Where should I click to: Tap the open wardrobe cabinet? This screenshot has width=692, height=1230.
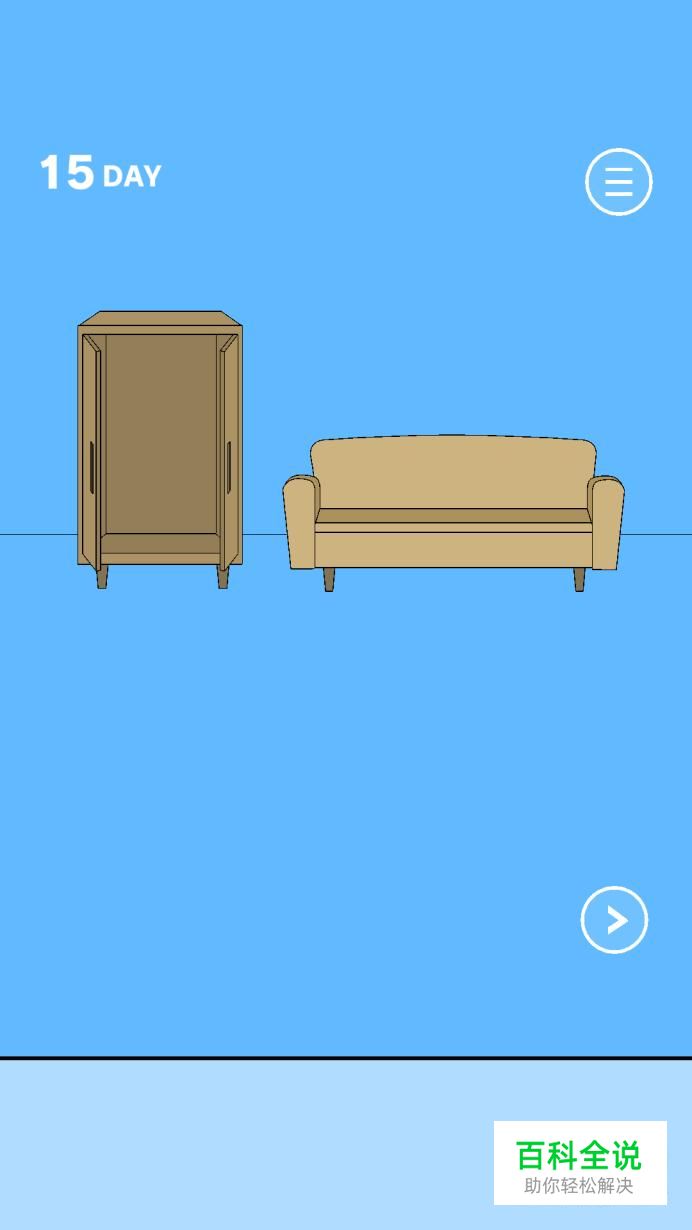click(160, 445)
